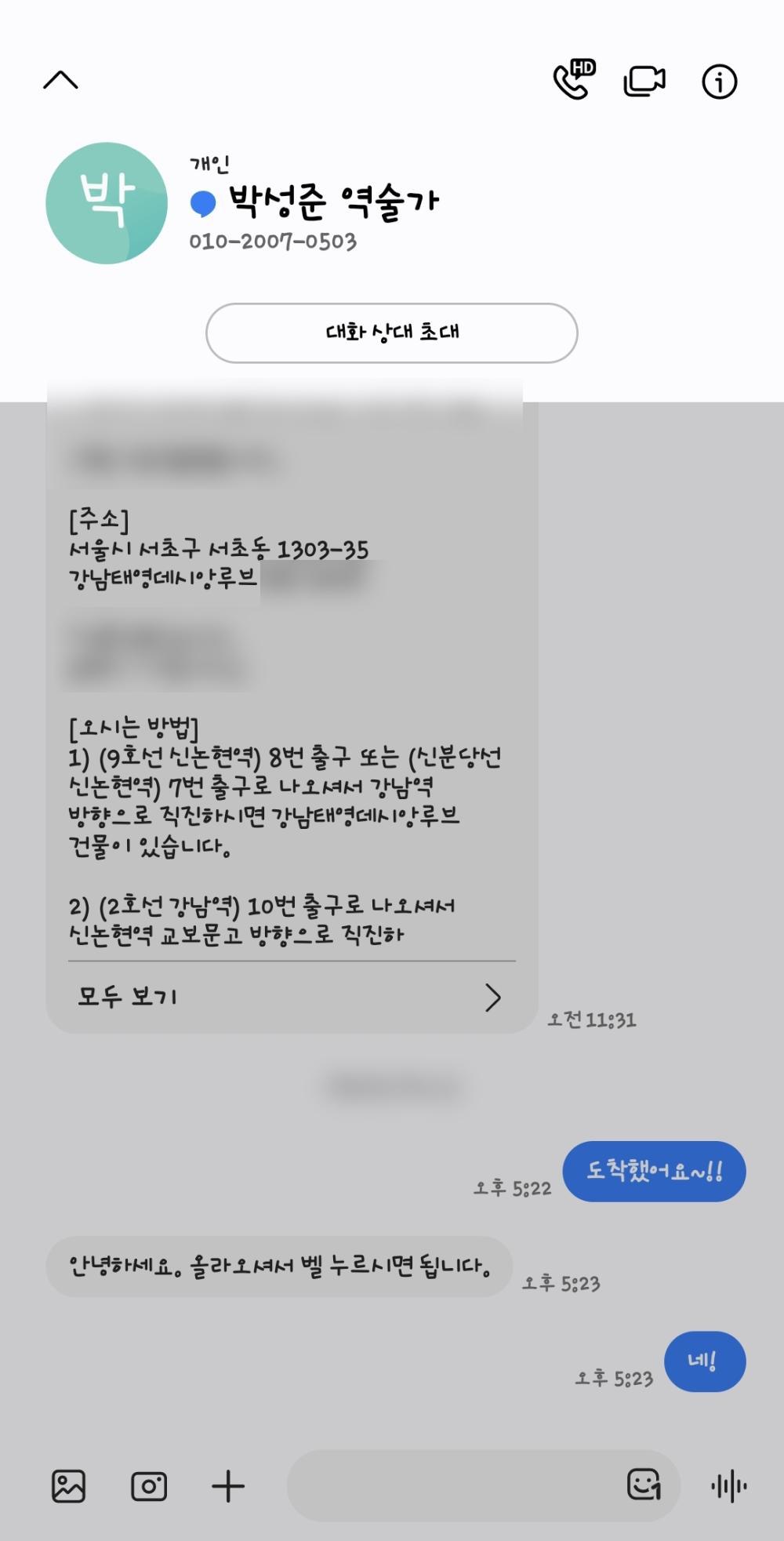The height and width of the screenshot is (1541, 784).
Task: Start a video call with 박성준 역술가
Action: 644,81
